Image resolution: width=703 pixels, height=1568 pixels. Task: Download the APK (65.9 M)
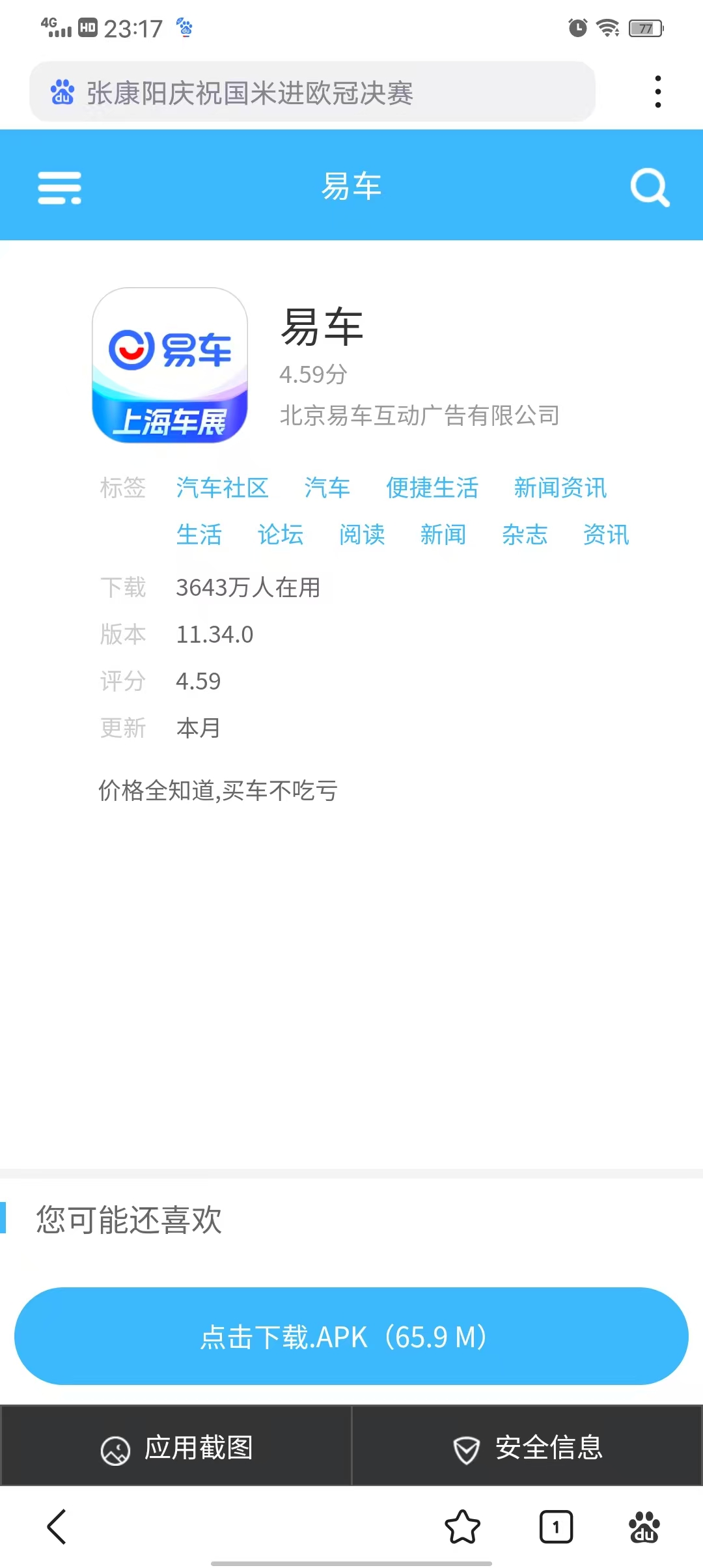point(351,1337)
